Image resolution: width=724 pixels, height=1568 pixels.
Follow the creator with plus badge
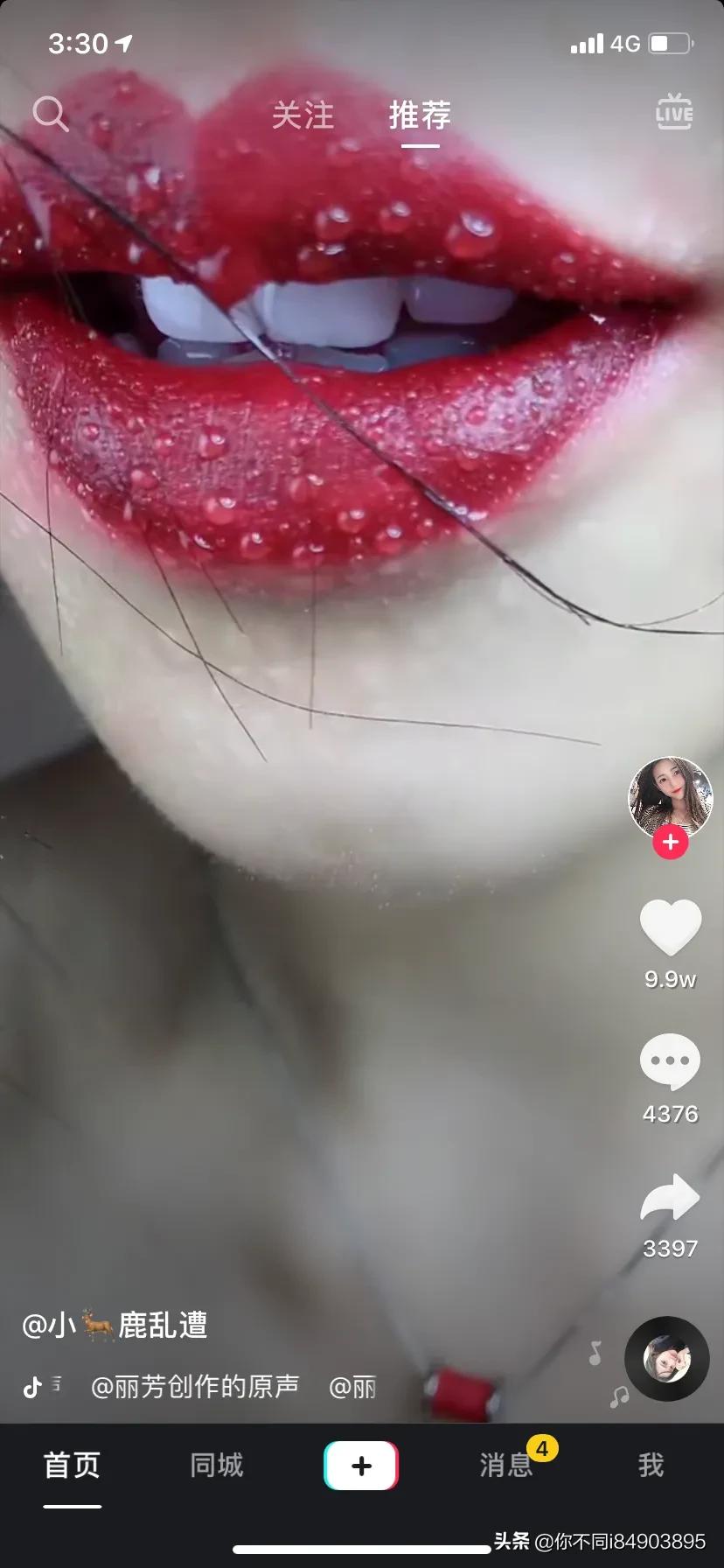671,843
